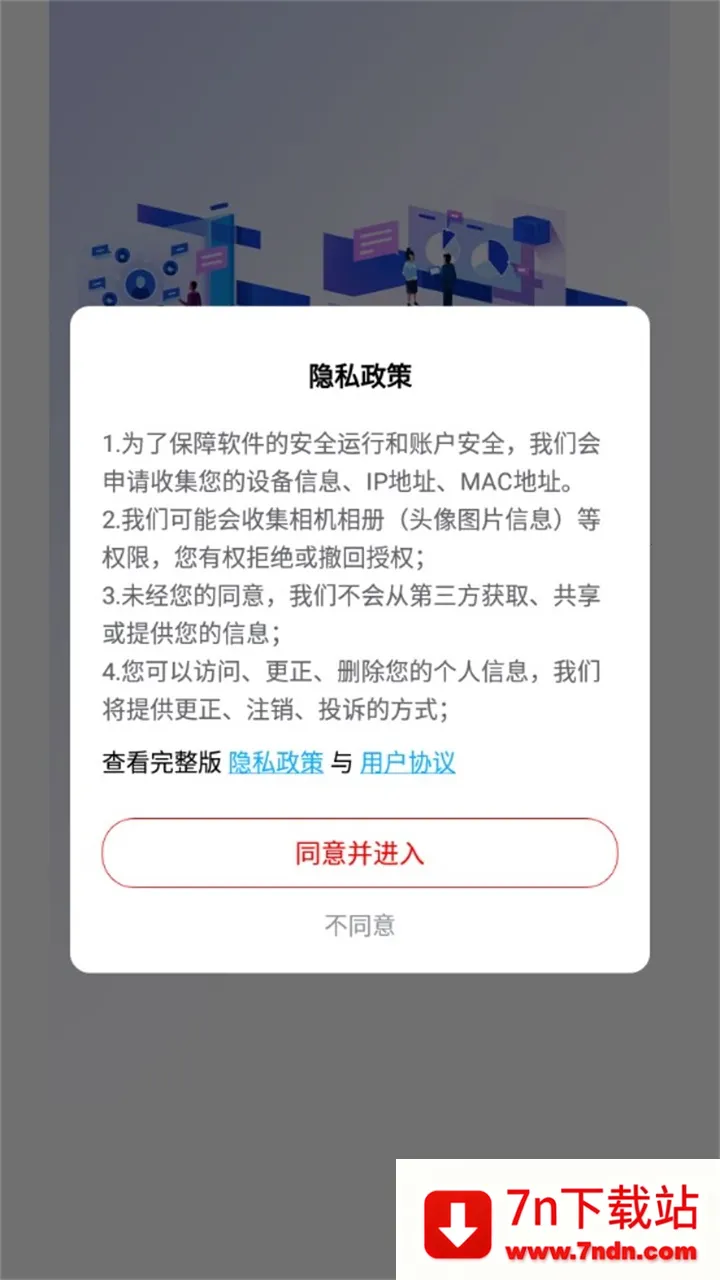
Task: Select the privacy policy dialog card
Action: click(360, 640)
